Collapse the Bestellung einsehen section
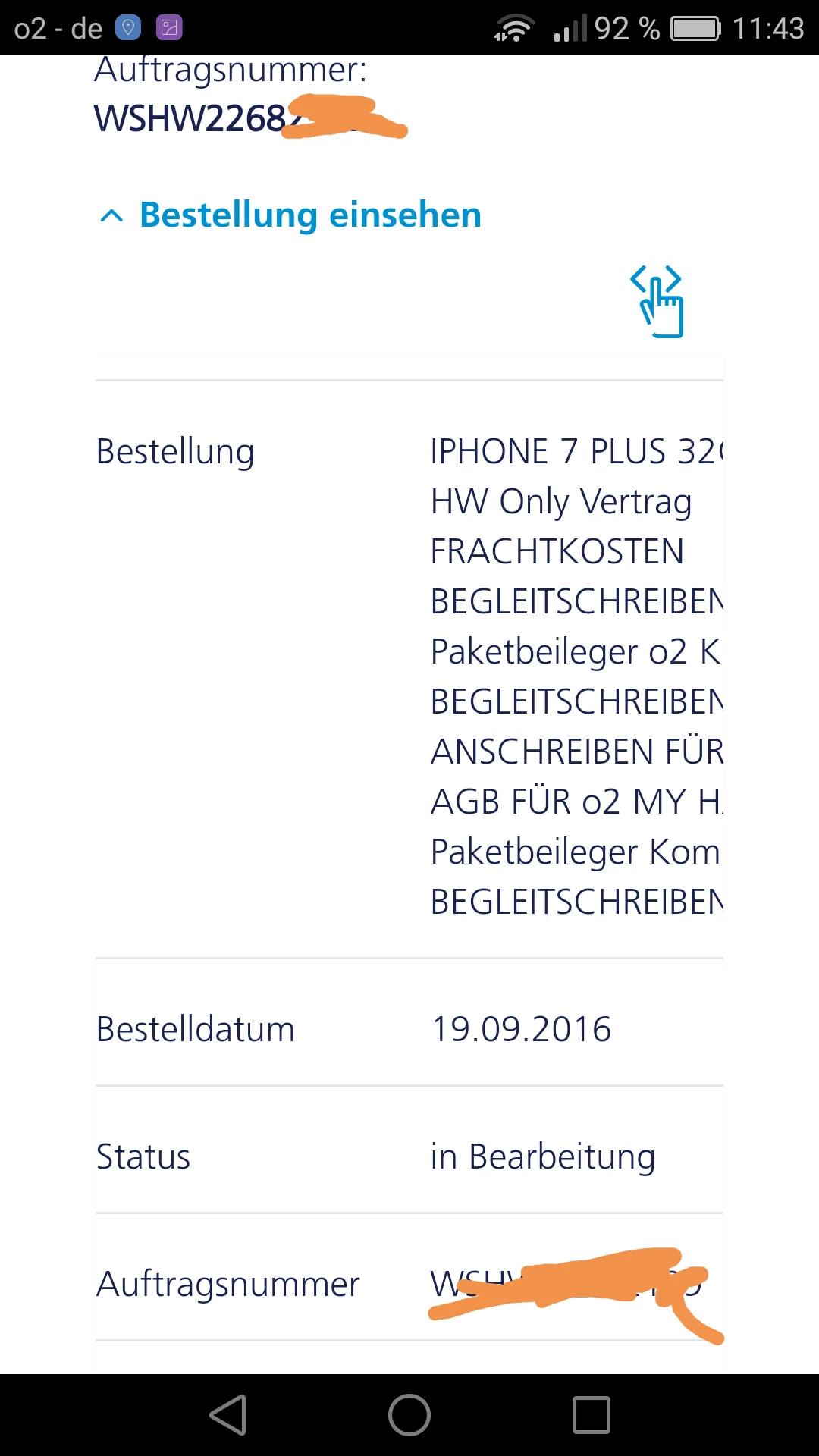This screenshot has width=819, height=1456. tap(291, 215)
